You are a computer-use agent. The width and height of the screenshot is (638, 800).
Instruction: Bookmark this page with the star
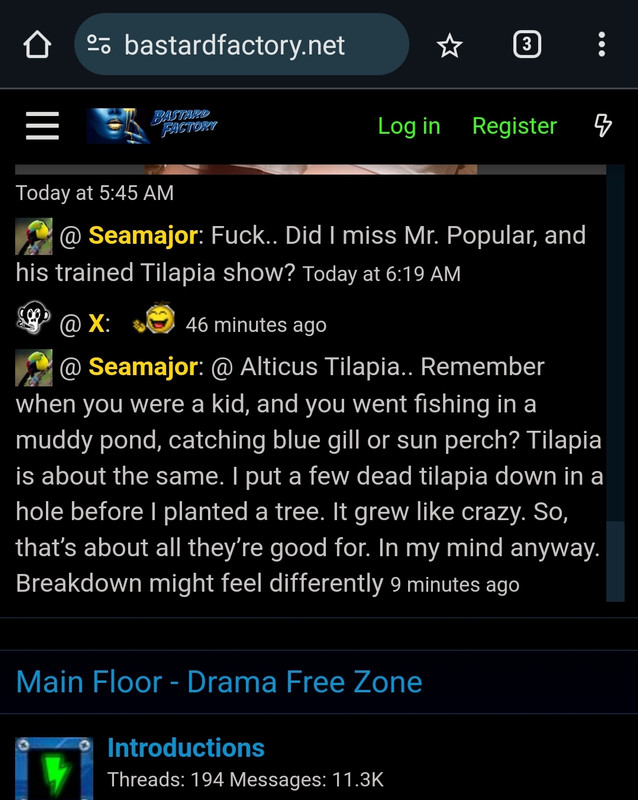tap(450, 45)
